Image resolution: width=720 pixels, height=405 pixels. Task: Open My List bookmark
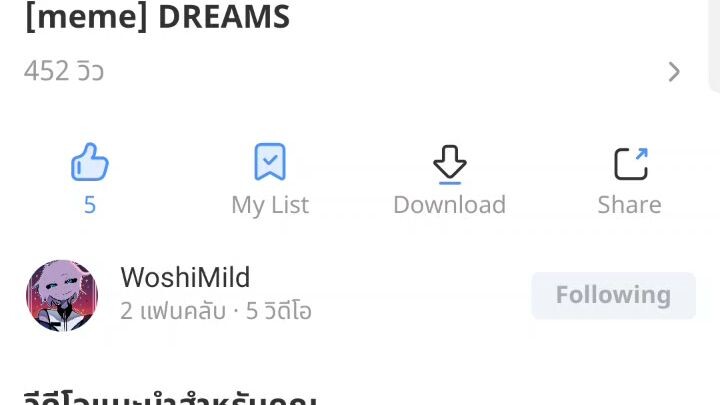pos(270,163)
